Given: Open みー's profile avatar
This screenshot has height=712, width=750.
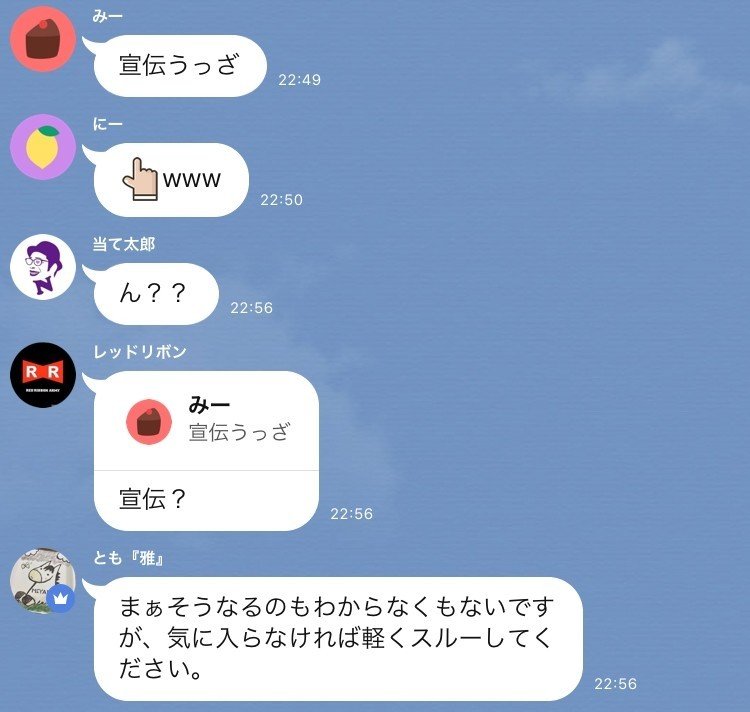Looking at the screenshot, I should [42, 40].
